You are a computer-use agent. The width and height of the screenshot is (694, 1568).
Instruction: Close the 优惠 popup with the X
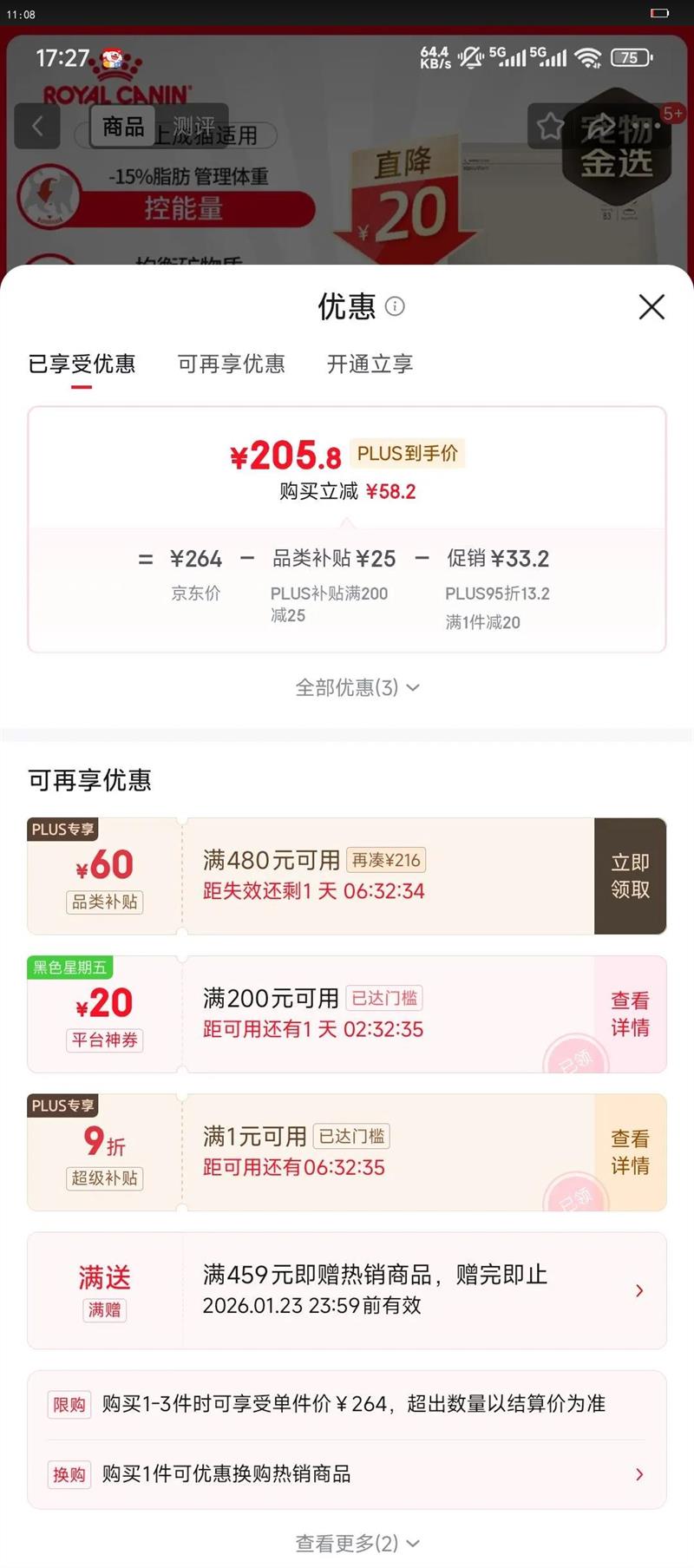pyautogui.click(x=651, y=307)
